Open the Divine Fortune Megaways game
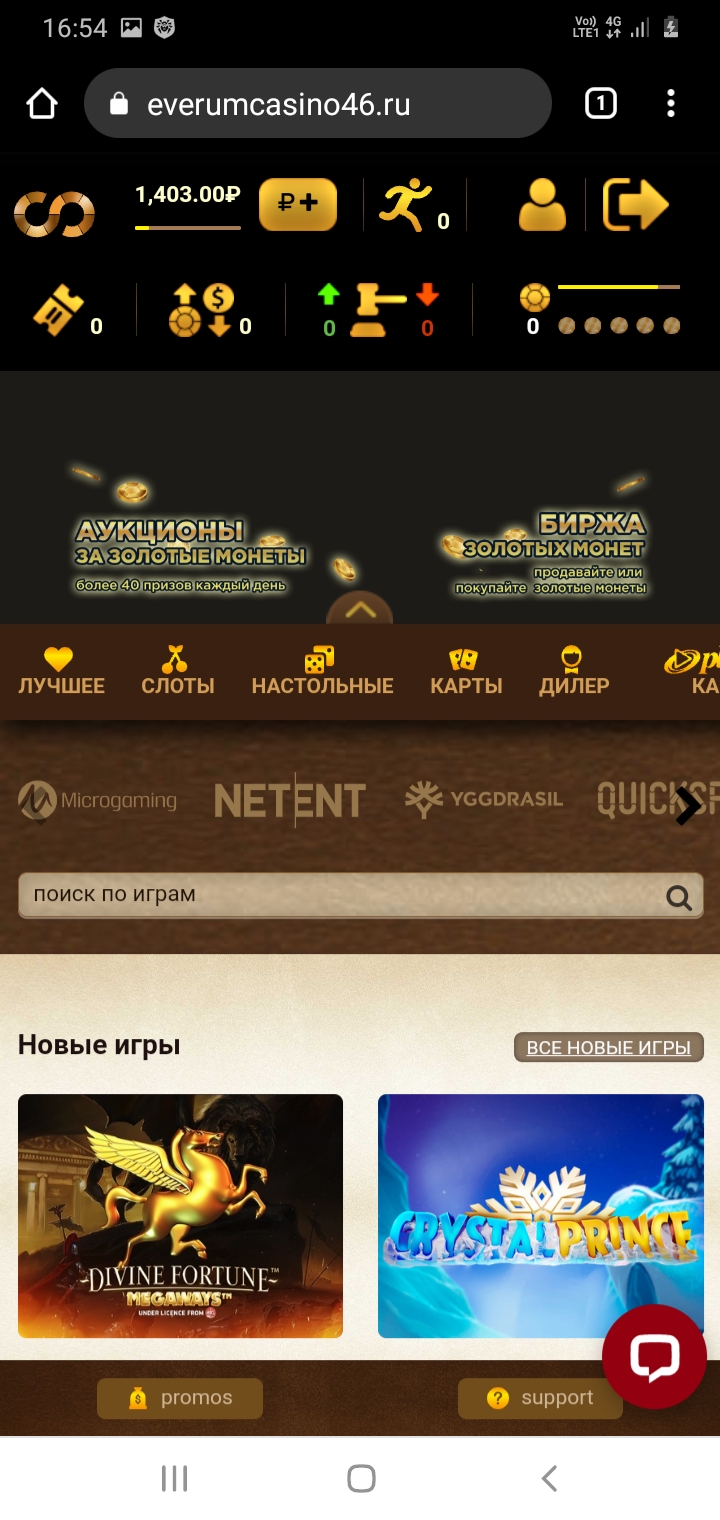720x1520 pixels. point(180,1216)
